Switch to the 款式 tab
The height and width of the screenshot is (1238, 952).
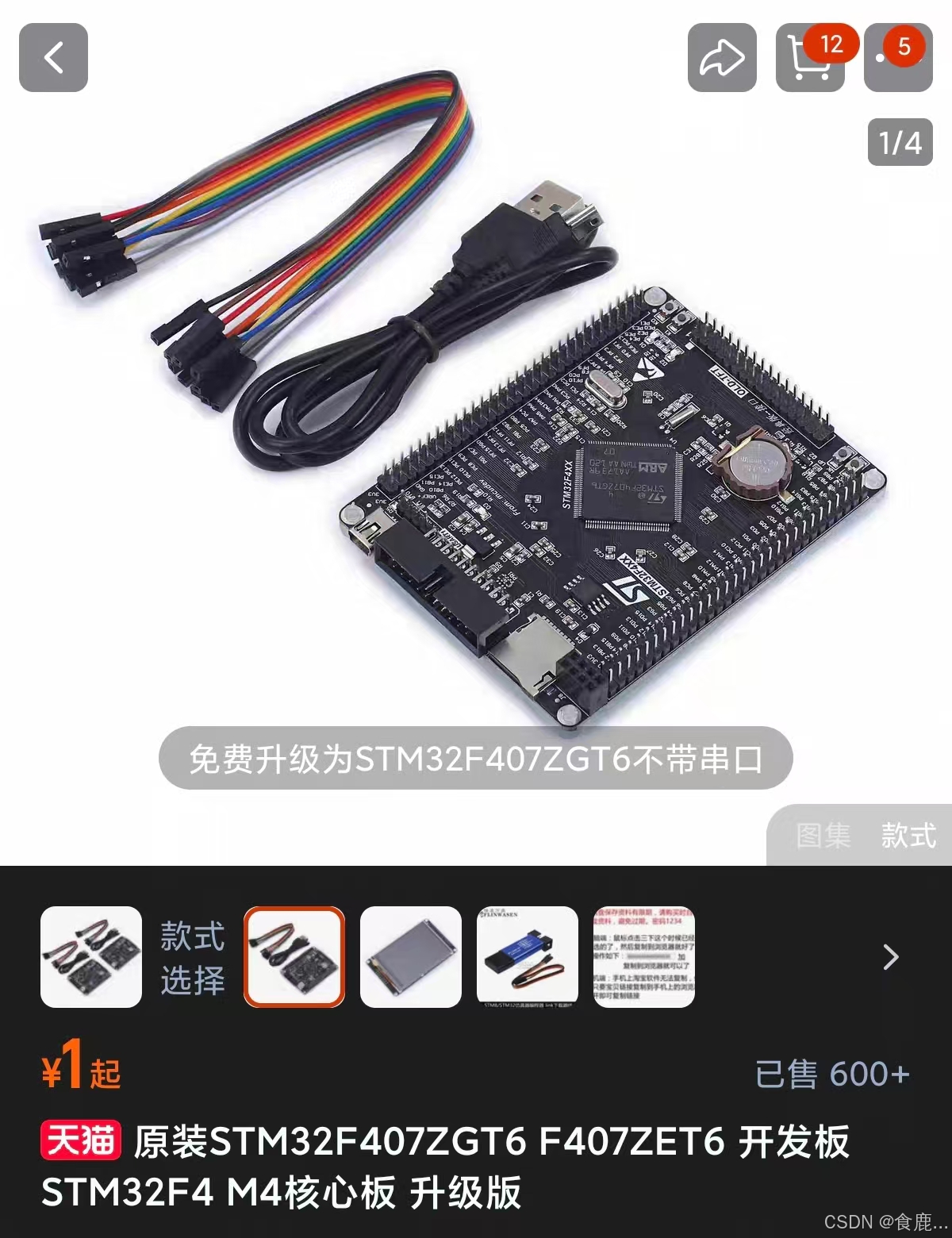[908, 835]
